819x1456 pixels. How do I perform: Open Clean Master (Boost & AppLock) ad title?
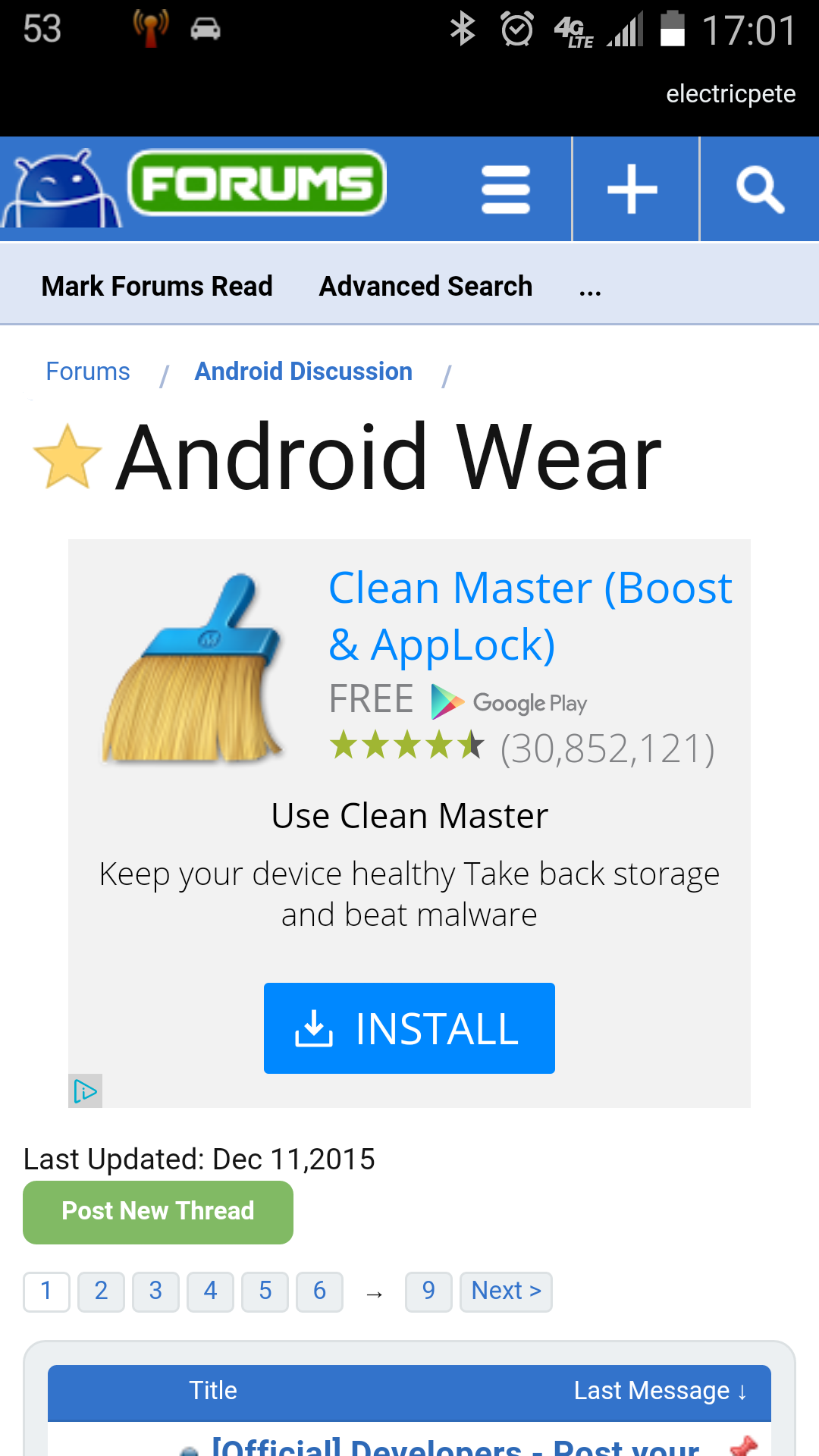(x=529, y=616)
